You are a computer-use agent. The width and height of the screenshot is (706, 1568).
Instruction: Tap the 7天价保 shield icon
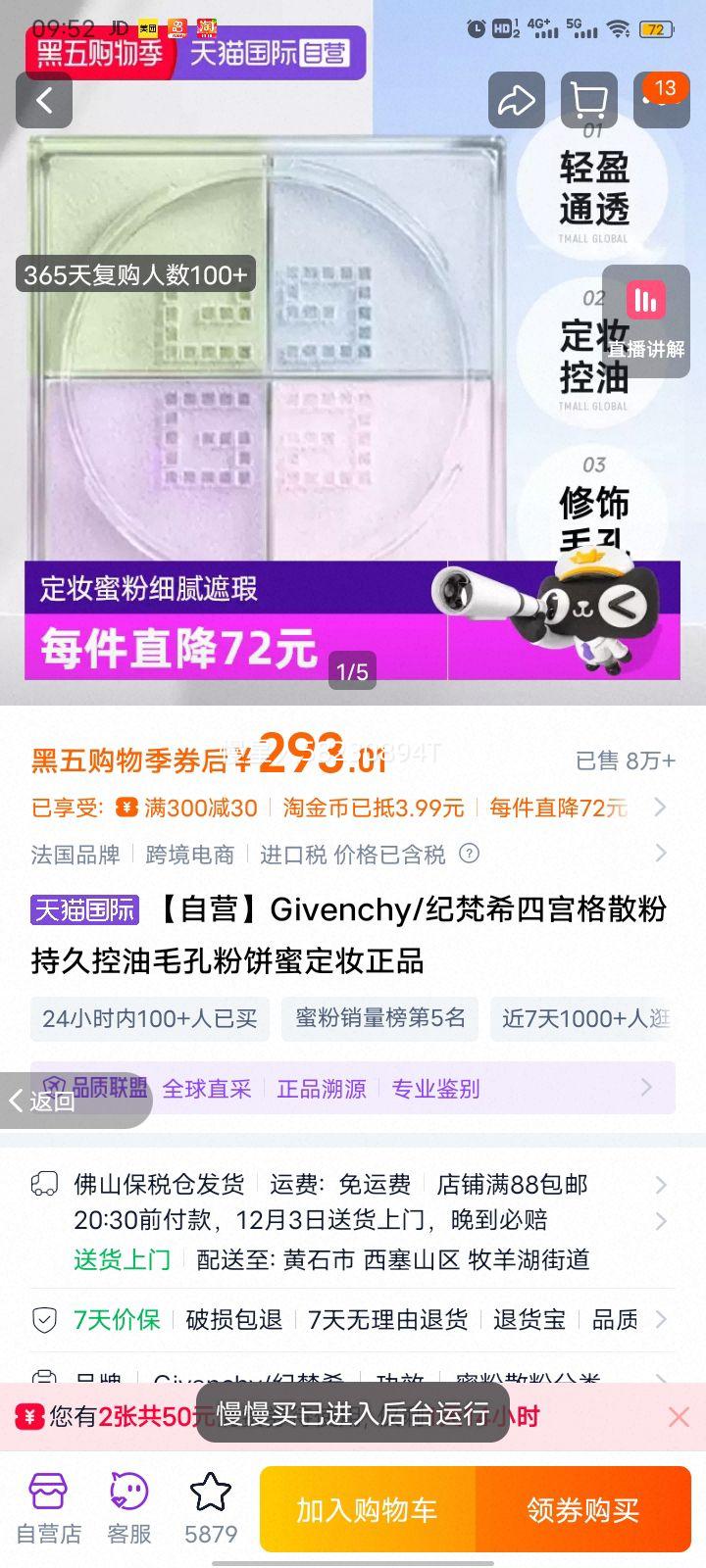click(x=41, y=1320)
